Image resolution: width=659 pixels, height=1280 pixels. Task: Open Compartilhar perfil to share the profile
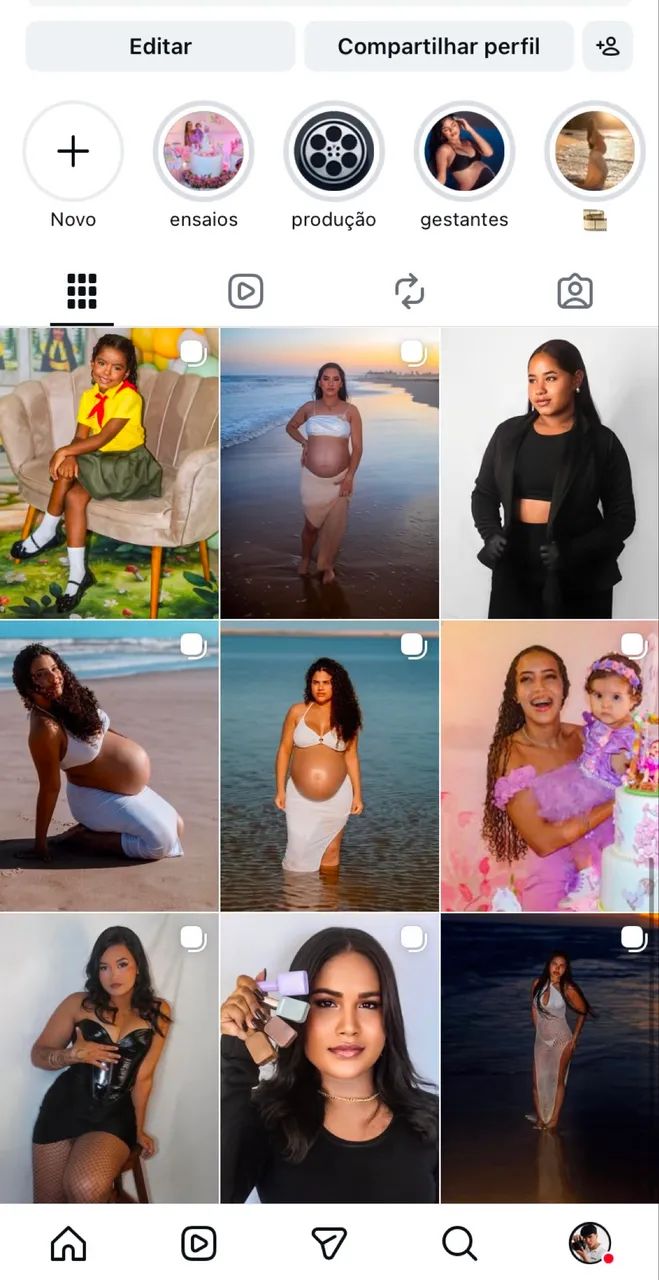coord(438,47)
